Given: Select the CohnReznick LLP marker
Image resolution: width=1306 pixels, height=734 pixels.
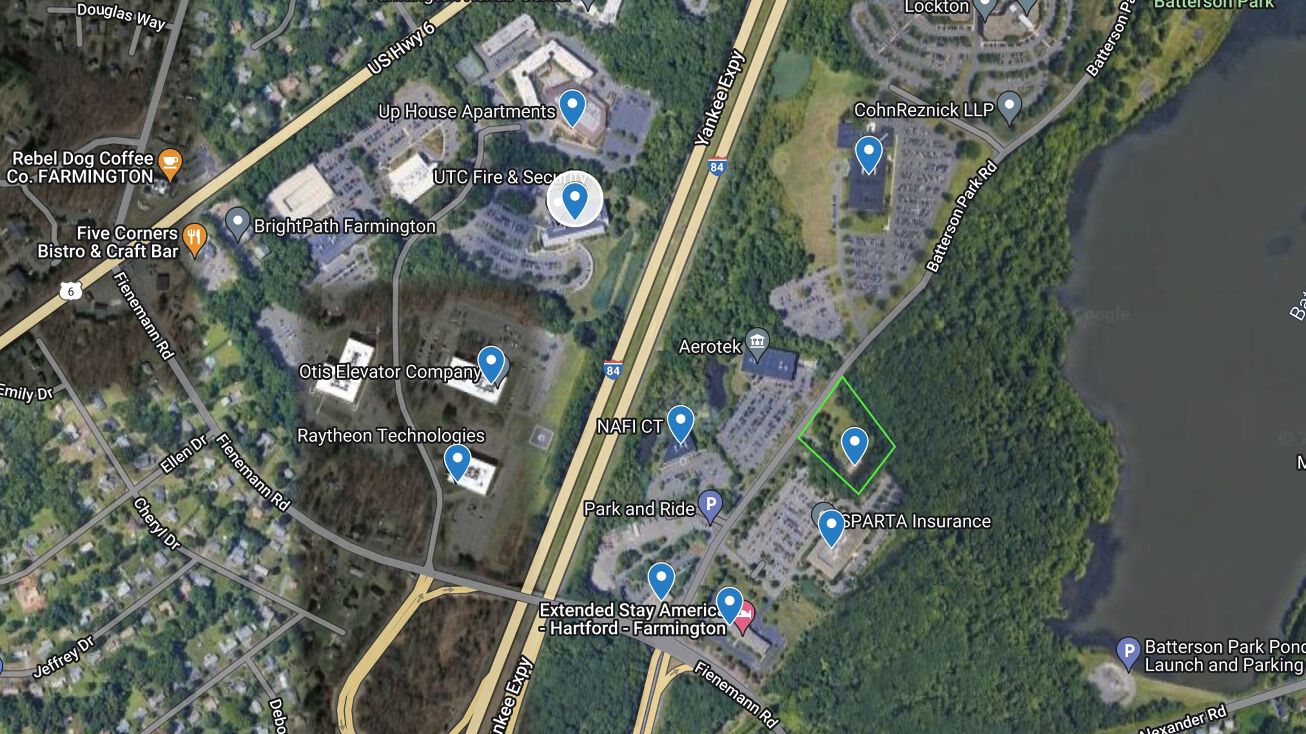Looking at the screenshot, I should pyautogui.click(x=1010, y=105).
